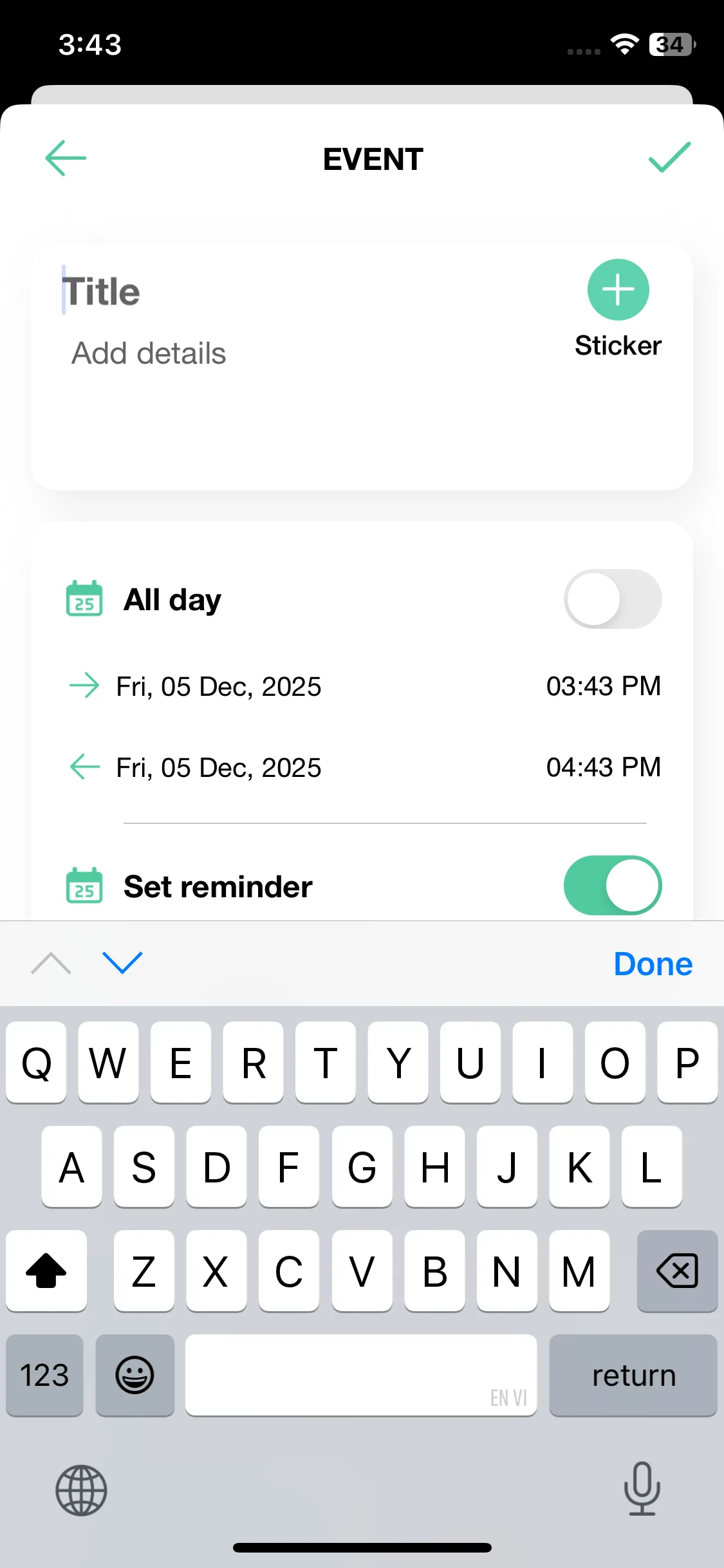Screen dimensions: 724x1568
Task: Switch keyboard to 123 numbers
Action: point(44,1376)
